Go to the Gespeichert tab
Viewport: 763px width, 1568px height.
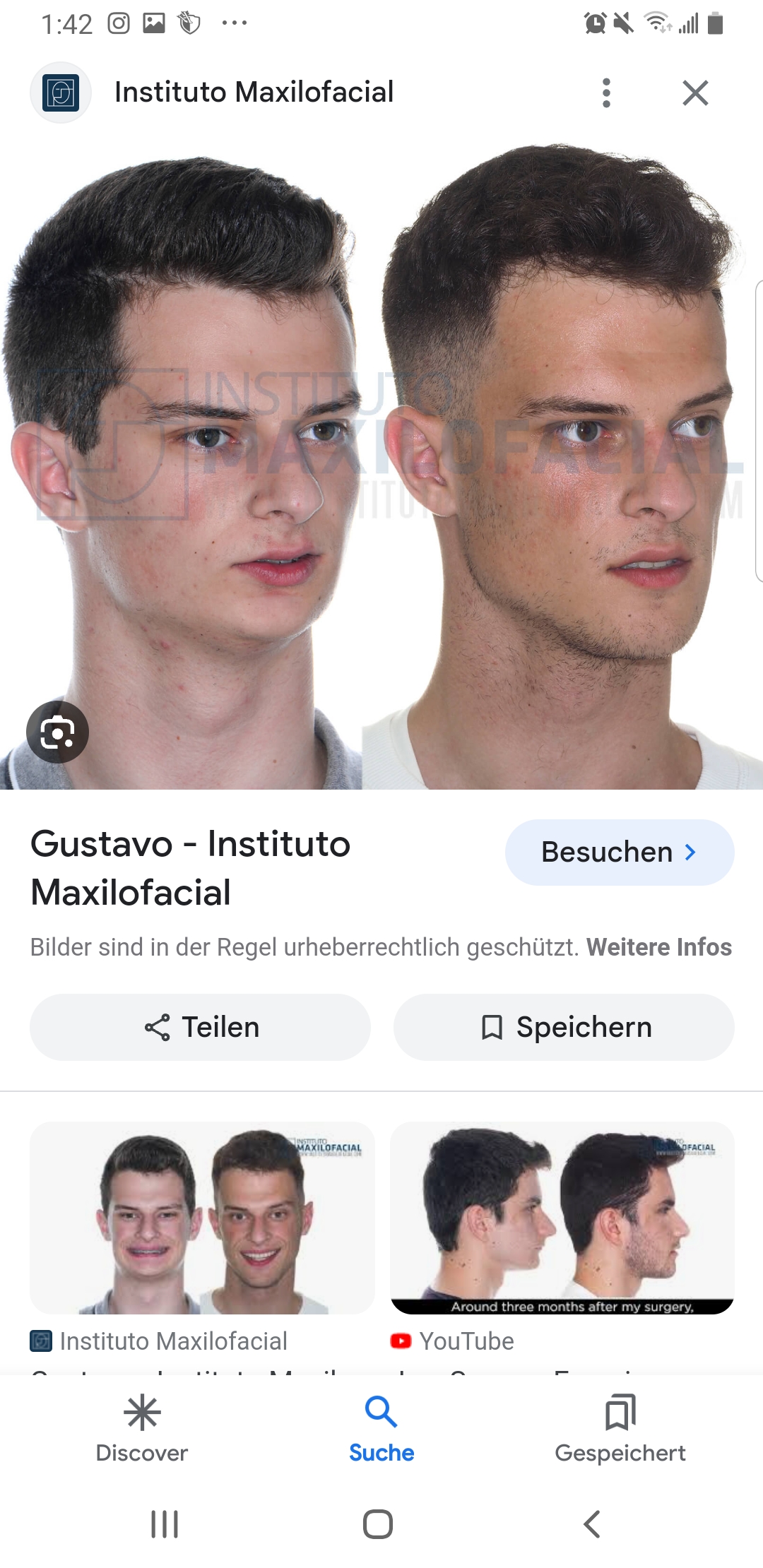pyautogui.click(x=620, y=1428)
